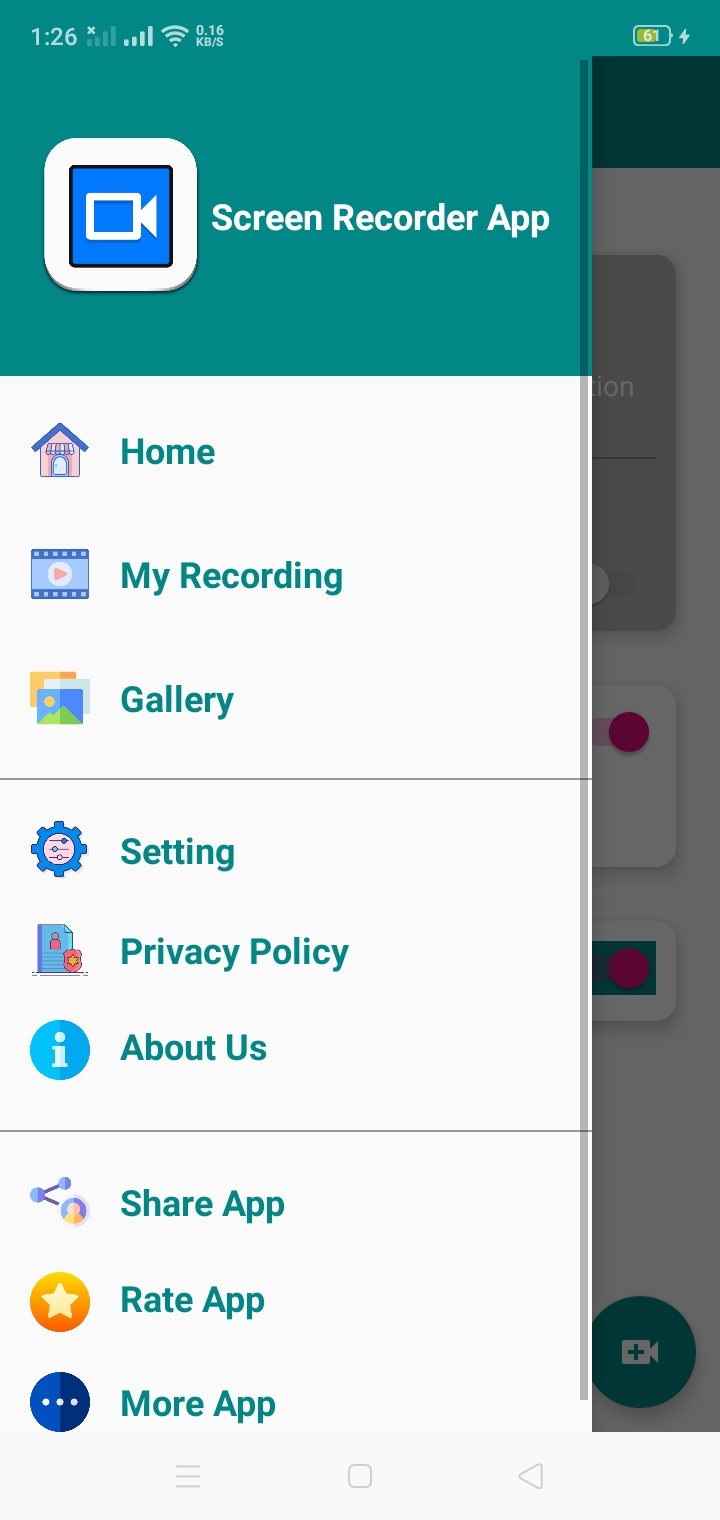Tap the Rate App label text
This screenshot has width=720, height=1520.
coord(192,1300)
